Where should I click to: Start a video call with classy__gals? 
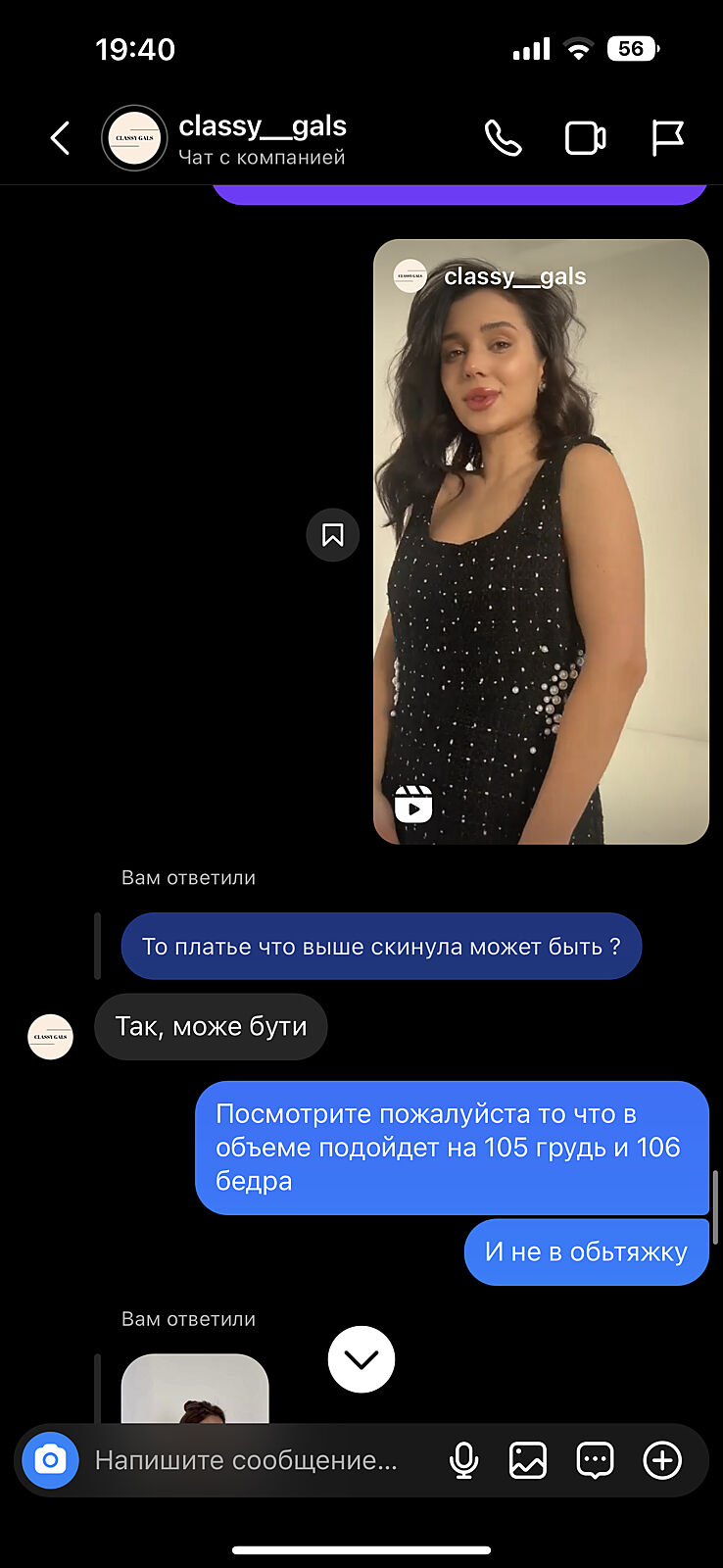(x=585, y=138)
